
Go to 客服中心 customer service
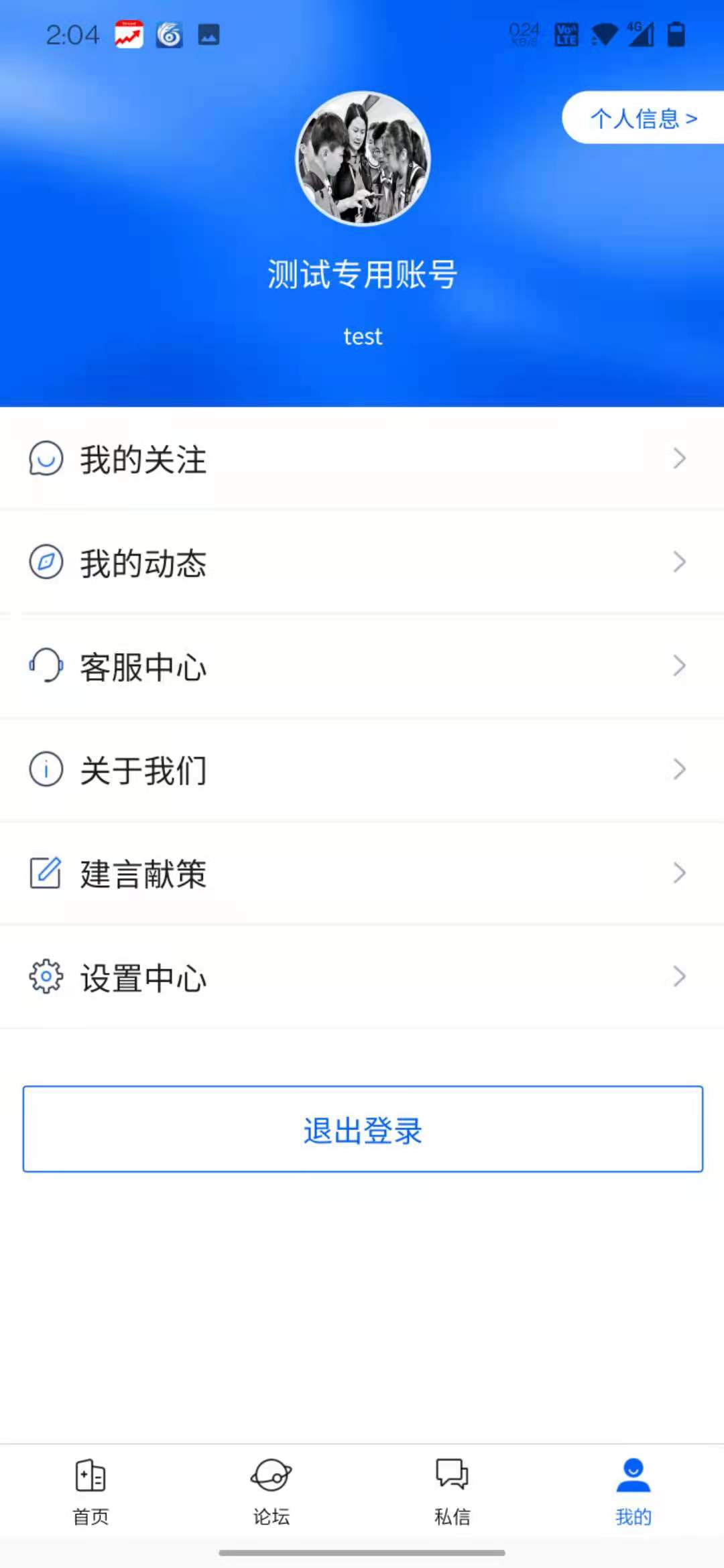click(362, 666)
